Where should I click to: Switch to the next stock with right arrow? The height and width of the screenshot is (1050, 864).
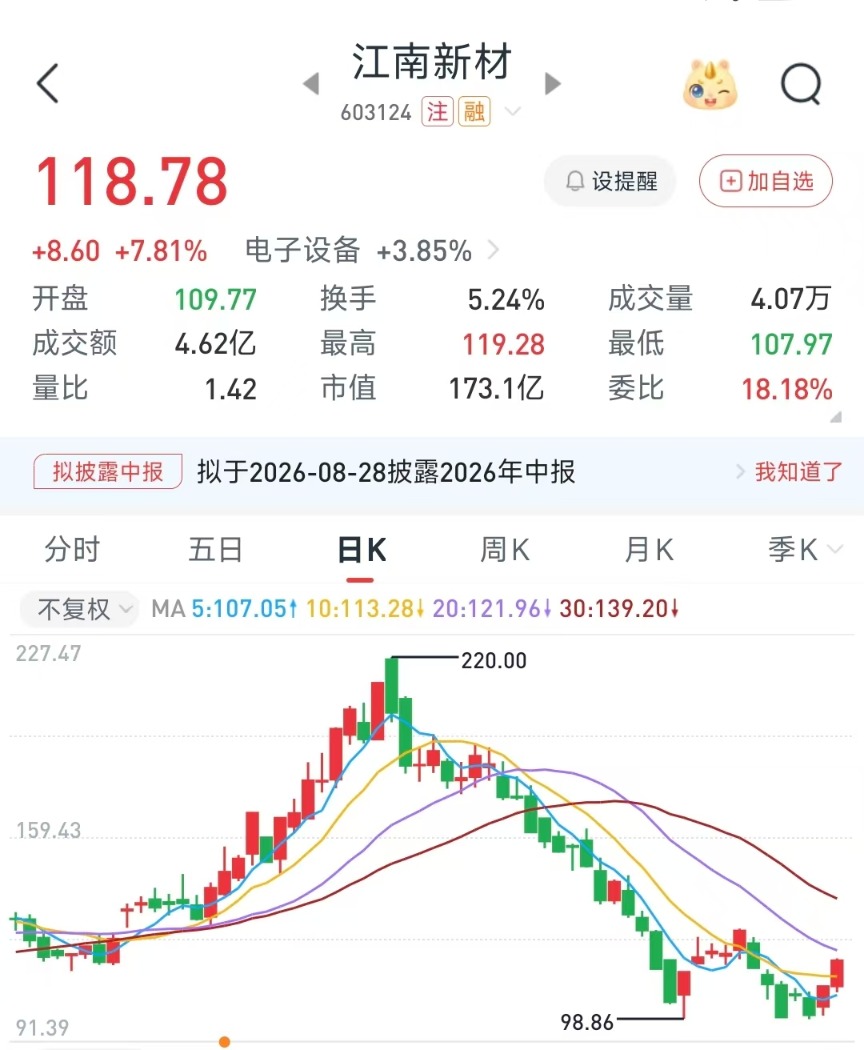click(553, 84)
